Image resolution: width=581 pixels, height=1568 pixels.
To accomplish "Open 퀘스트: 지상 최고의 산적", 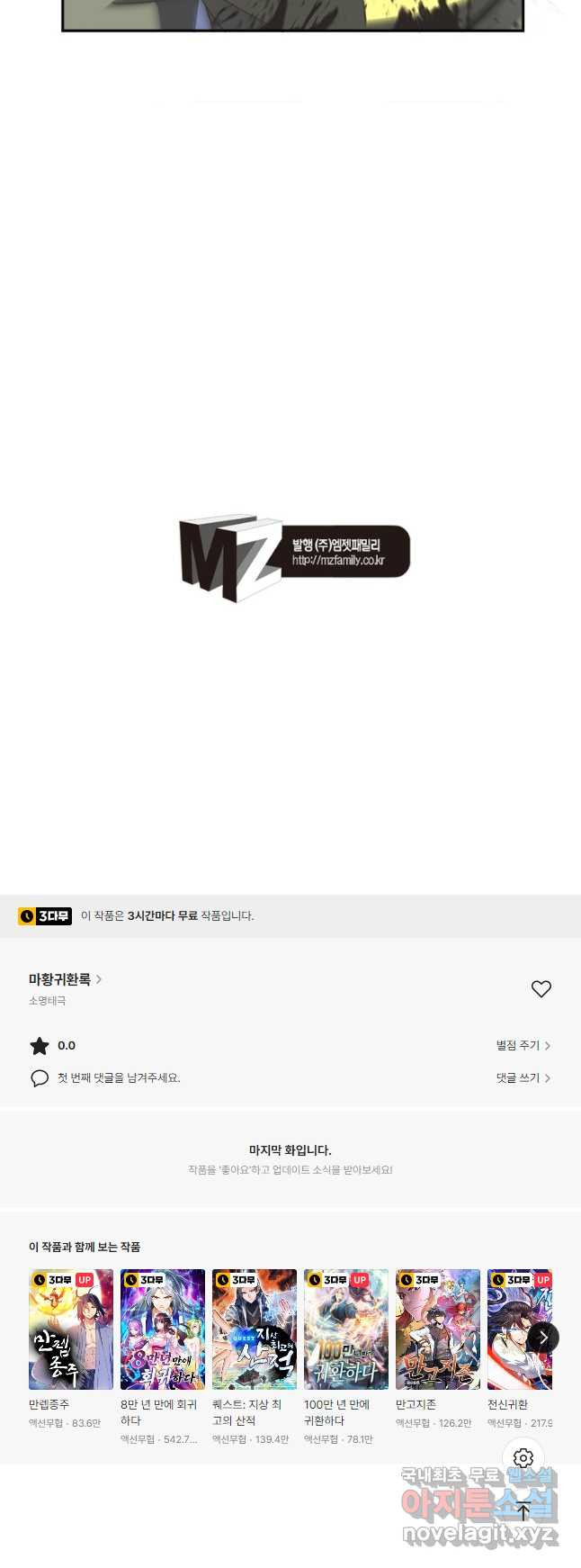I will point(255,1329).
